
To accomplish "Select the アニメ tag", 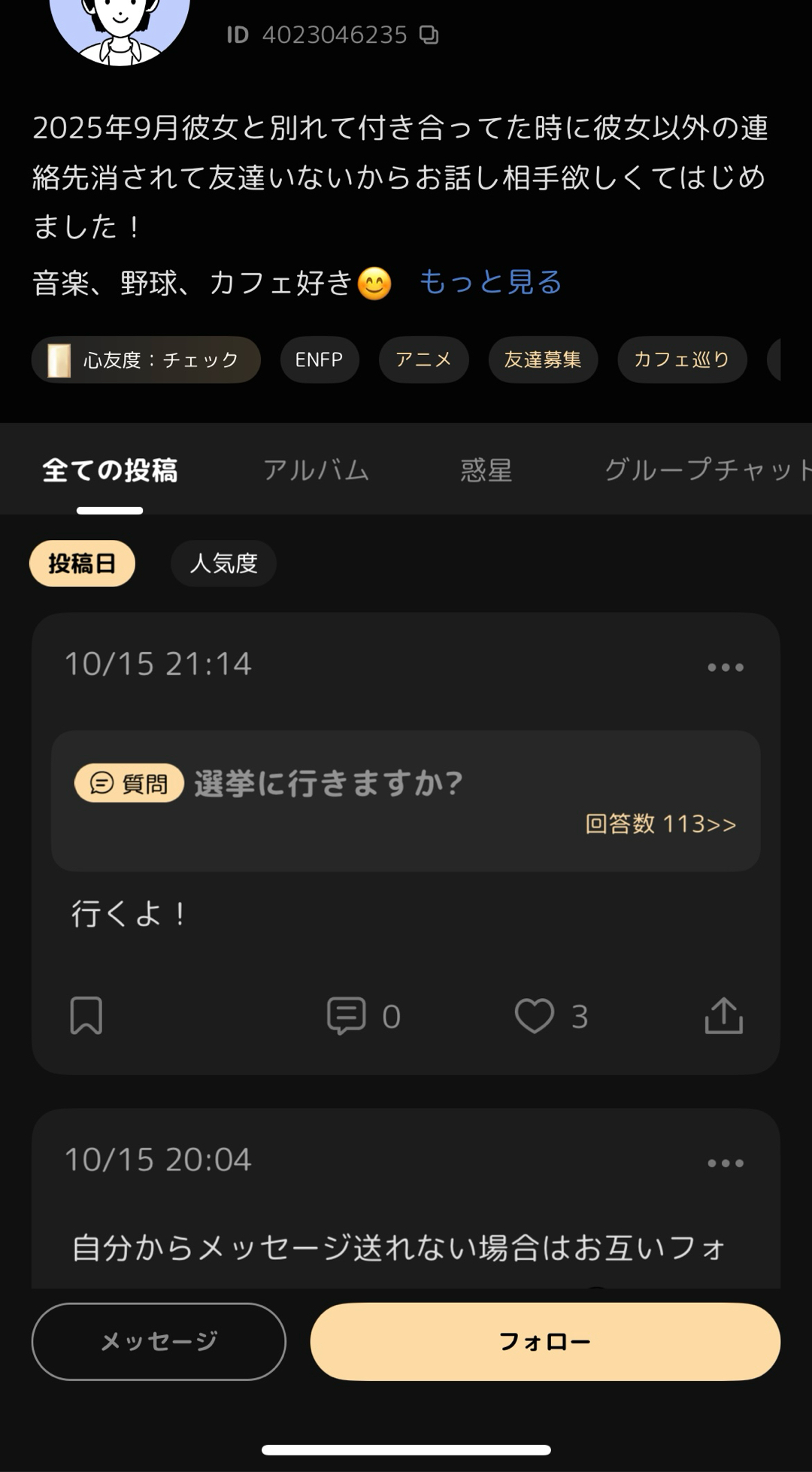I will coord(423,360).
